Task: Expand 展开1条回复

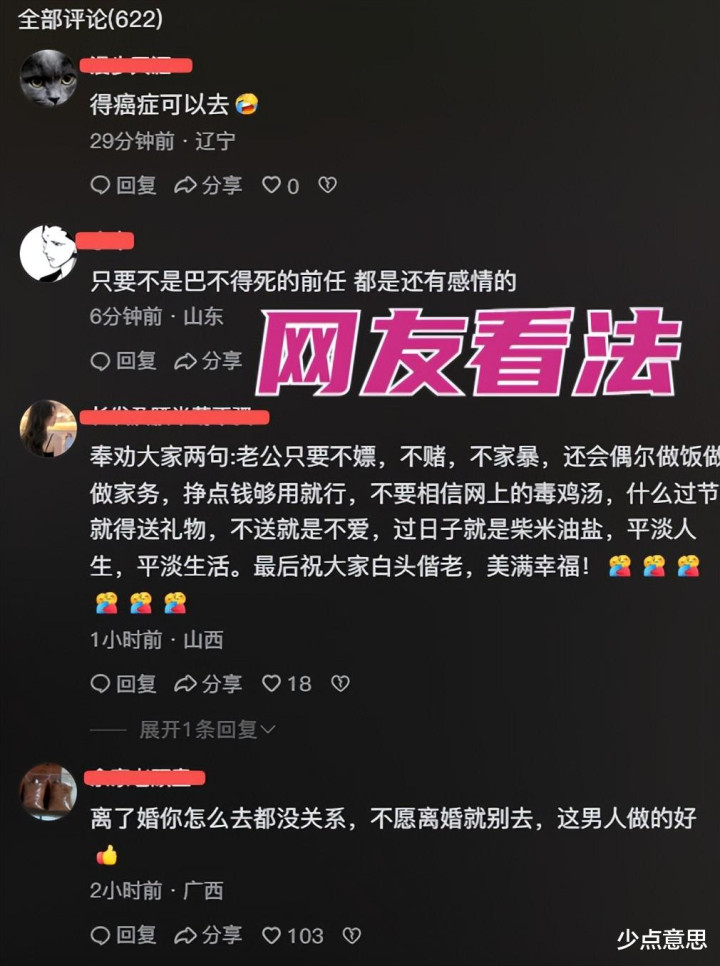Action: (207, 729)
